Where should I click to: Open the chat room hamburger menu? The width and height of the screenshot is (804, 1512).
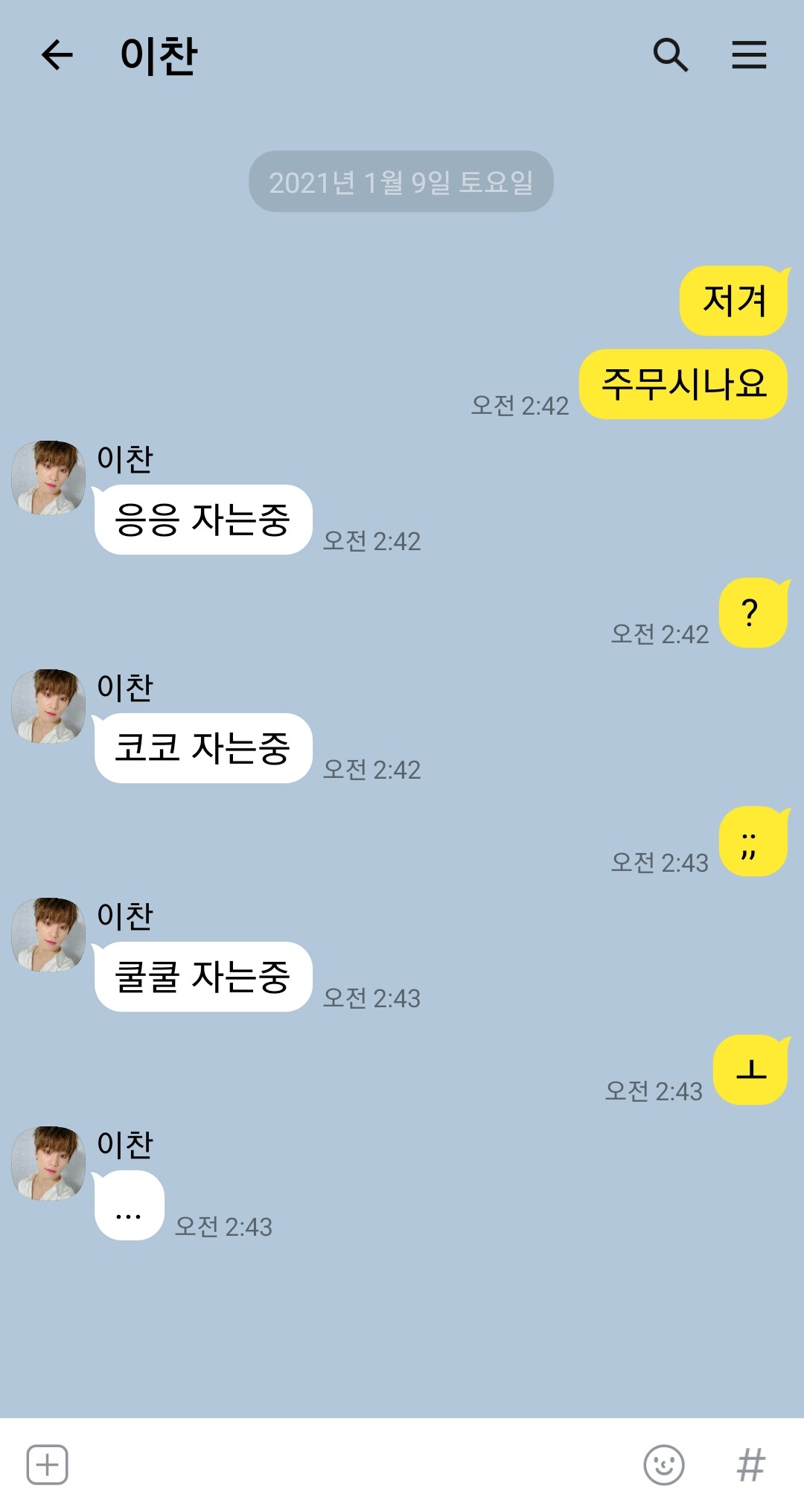[749, 55]
